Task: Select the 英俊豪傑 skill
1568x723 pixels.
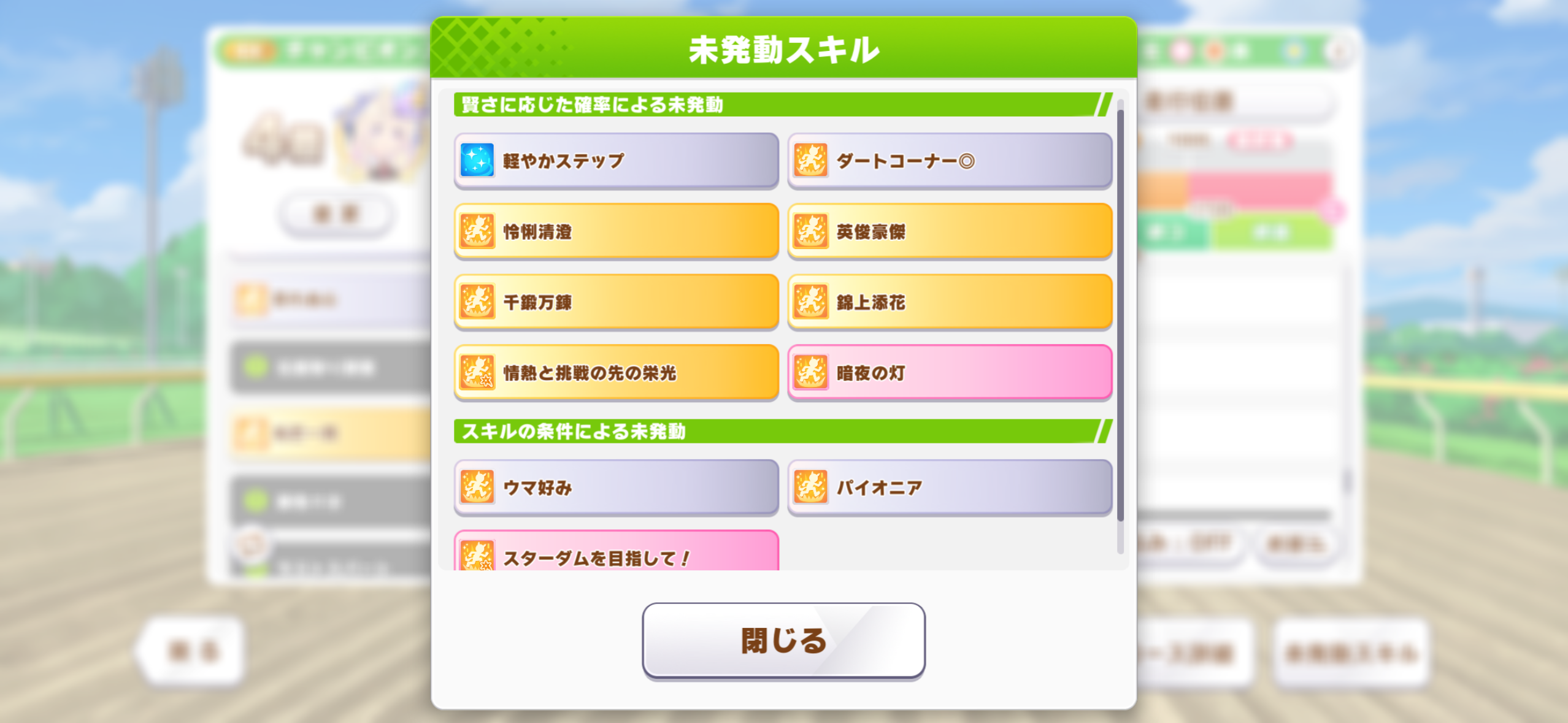Action: (x=949, y=232)
